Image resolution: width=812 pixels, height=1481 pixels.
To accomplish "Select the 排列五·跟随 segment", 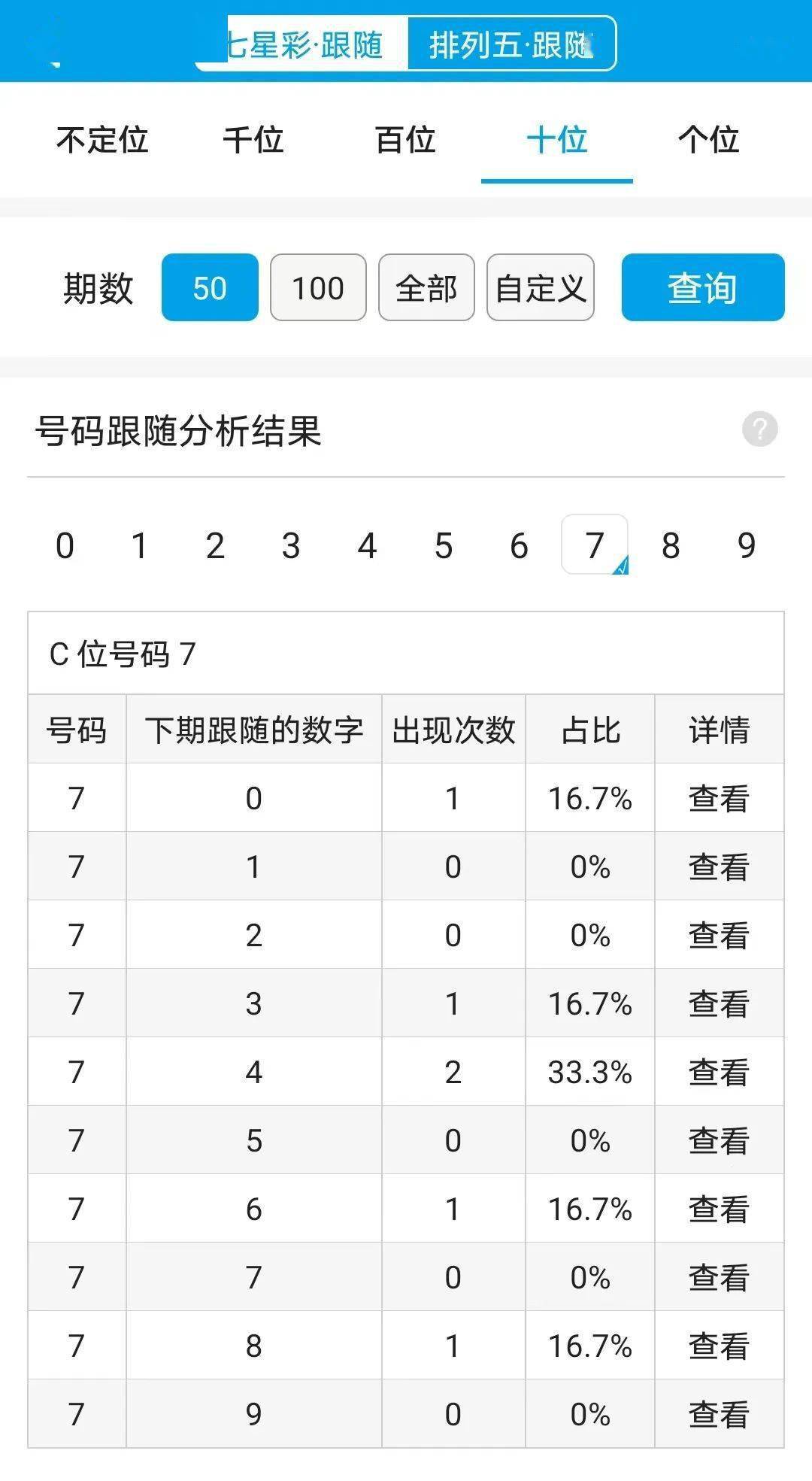I will click(x=512, y=44).
